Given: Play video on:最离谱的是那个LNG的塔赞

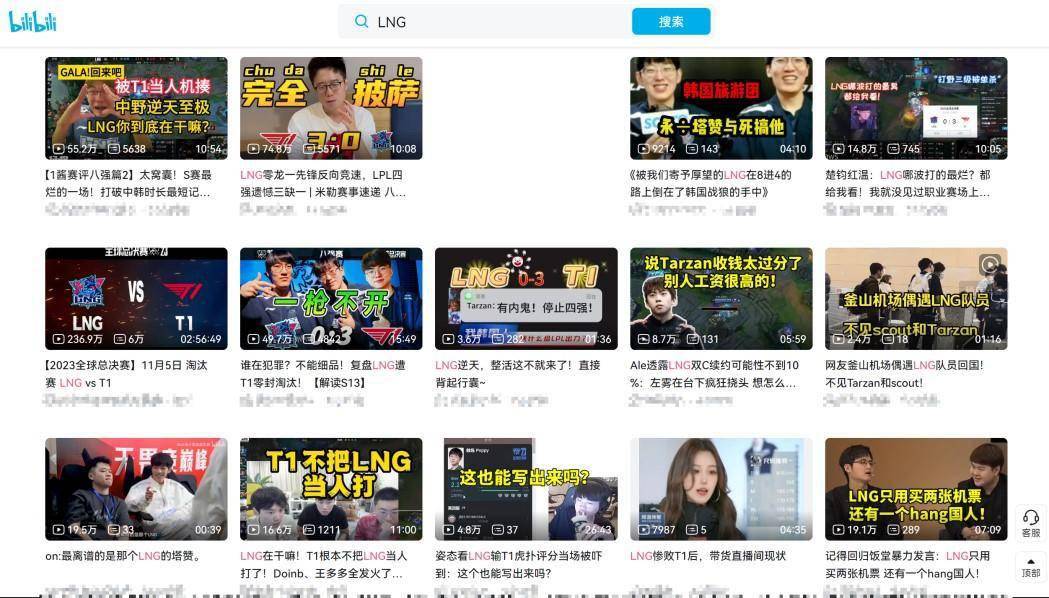Looking at the screenshot, I should (136, 488).
